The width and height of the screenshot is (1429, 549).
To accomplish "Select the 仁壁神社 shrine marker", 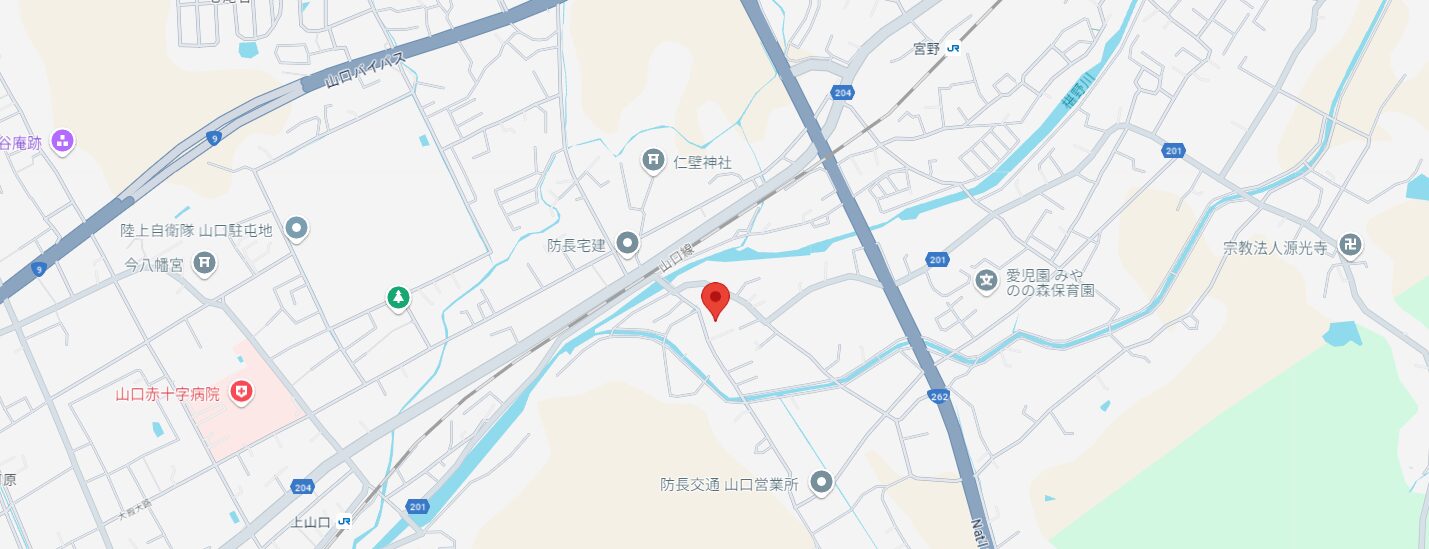I will (x=653, y=159).
